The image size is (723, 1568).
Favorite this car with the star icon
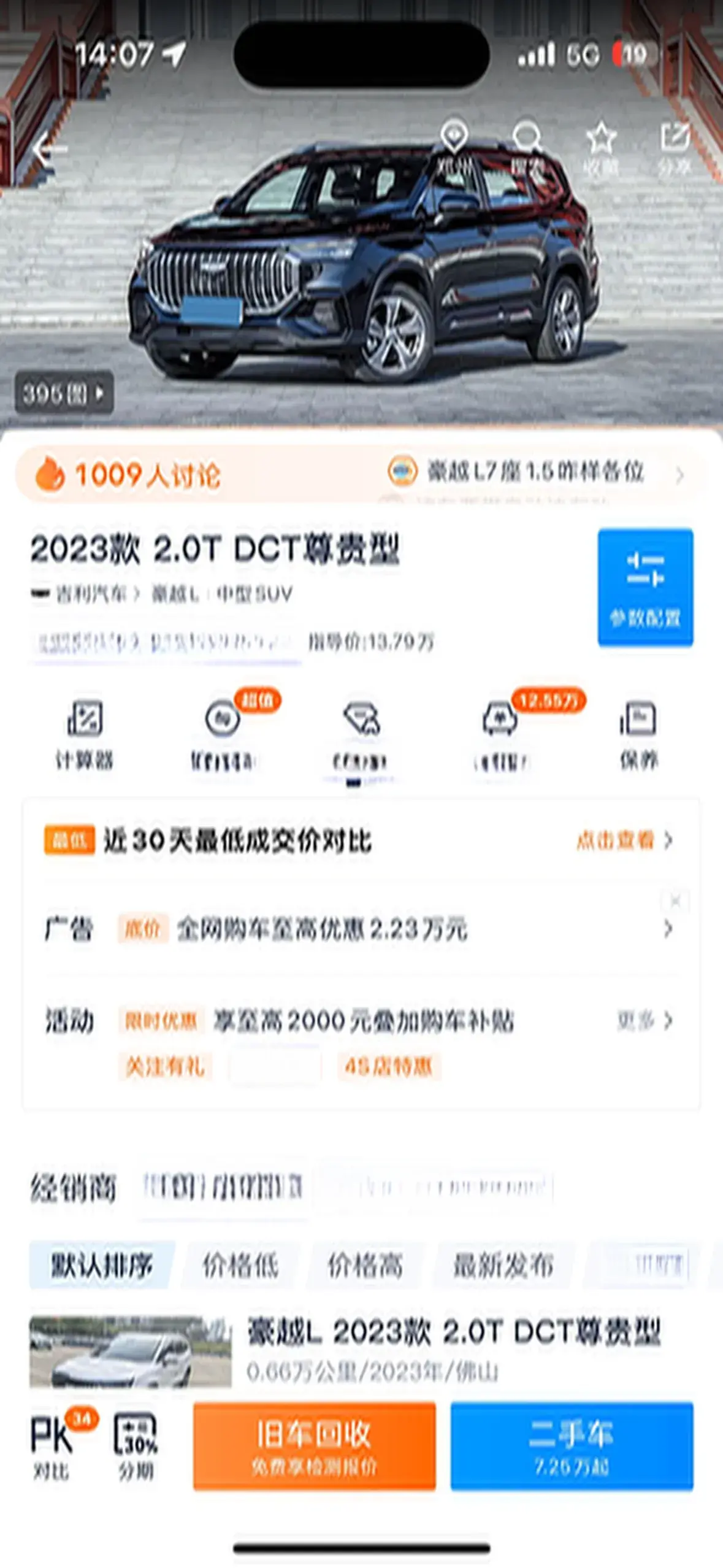pos(601,147)
